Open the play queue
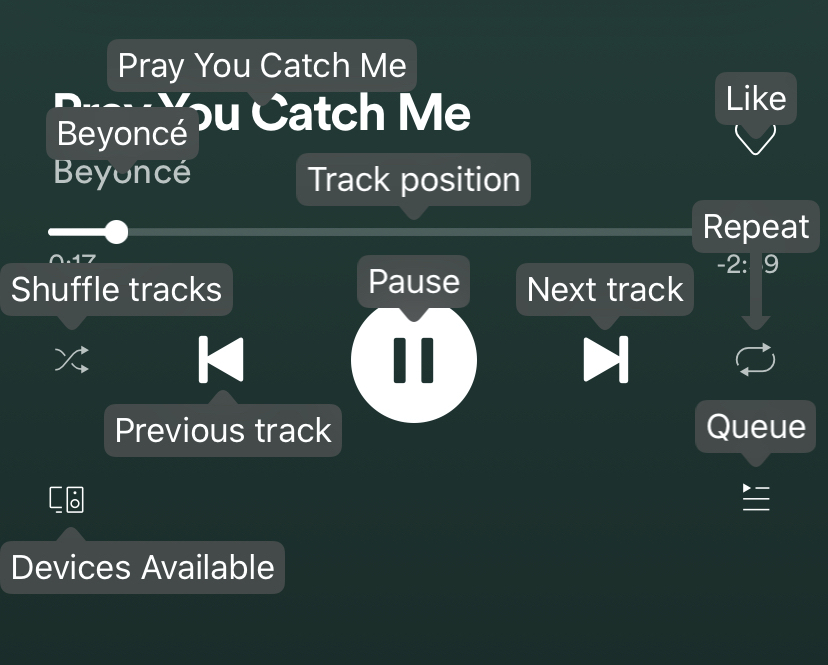The width and height of the screenshot is (828, 665). coord(756,497)
